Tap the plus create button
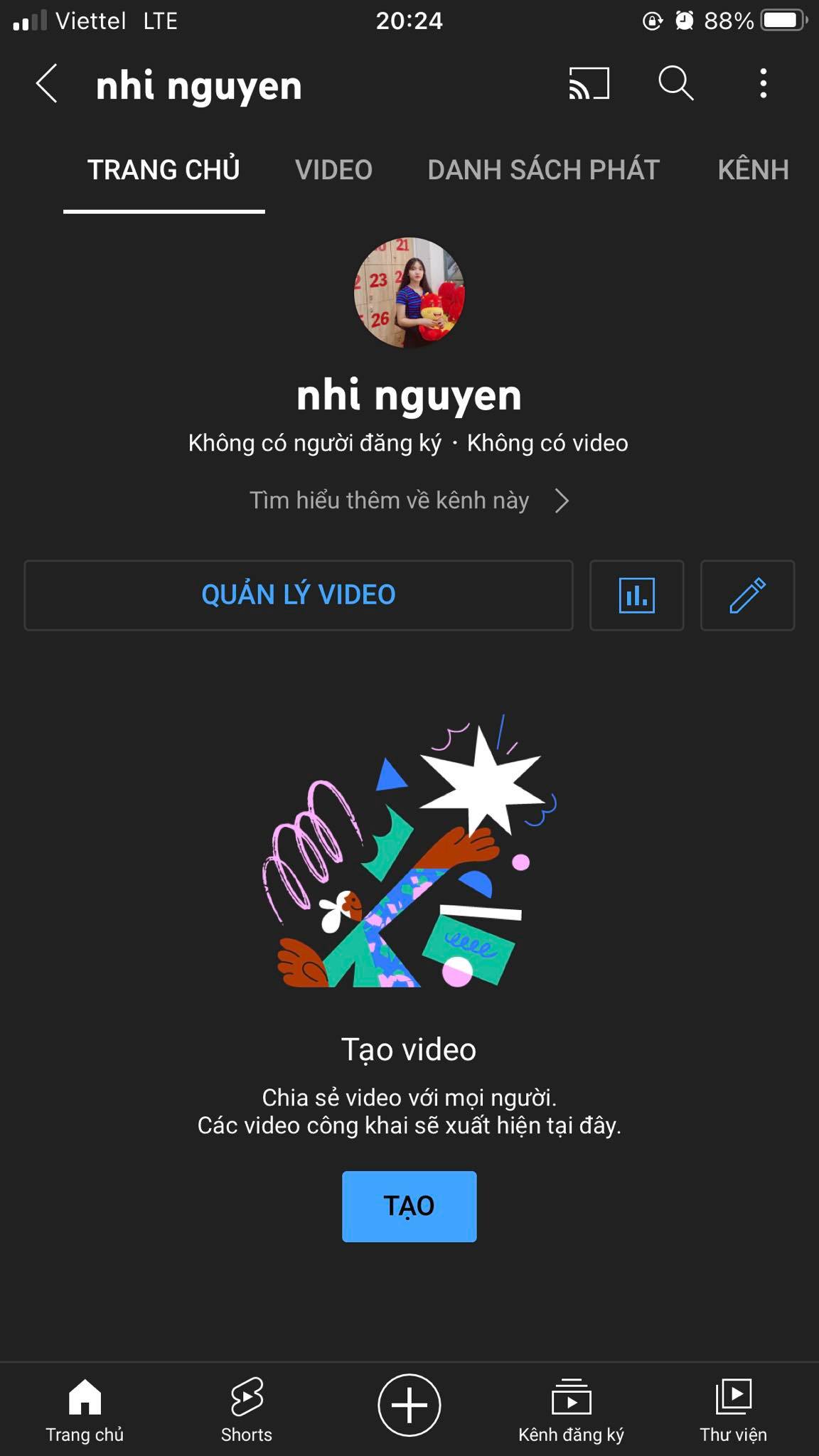 pyautogui.click(x=409, y=1405)
